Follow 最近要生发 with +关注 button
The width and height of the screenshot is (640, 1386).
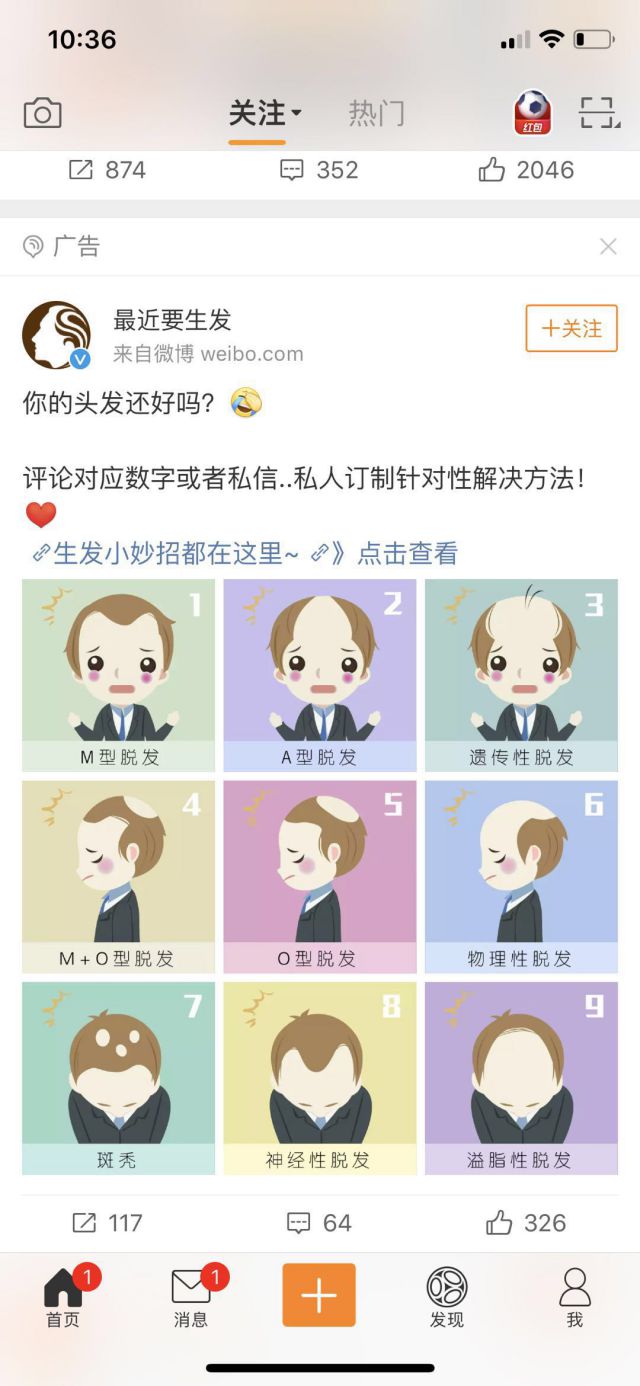pyautogui.click(x=571, y=329)
